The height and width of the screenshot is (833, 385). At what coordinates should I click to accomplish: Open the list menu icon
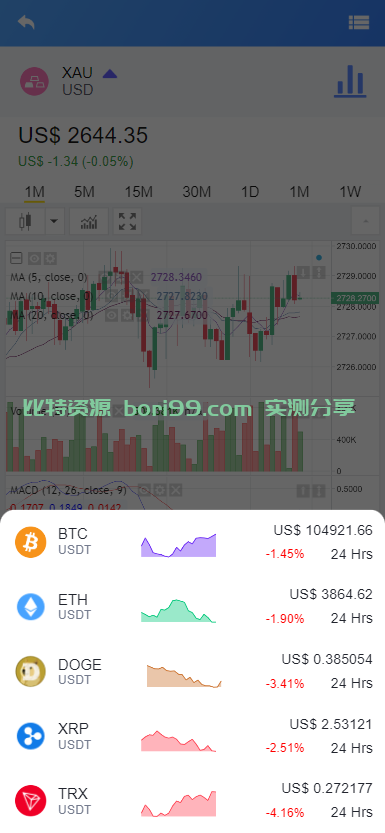click(358, 22)
